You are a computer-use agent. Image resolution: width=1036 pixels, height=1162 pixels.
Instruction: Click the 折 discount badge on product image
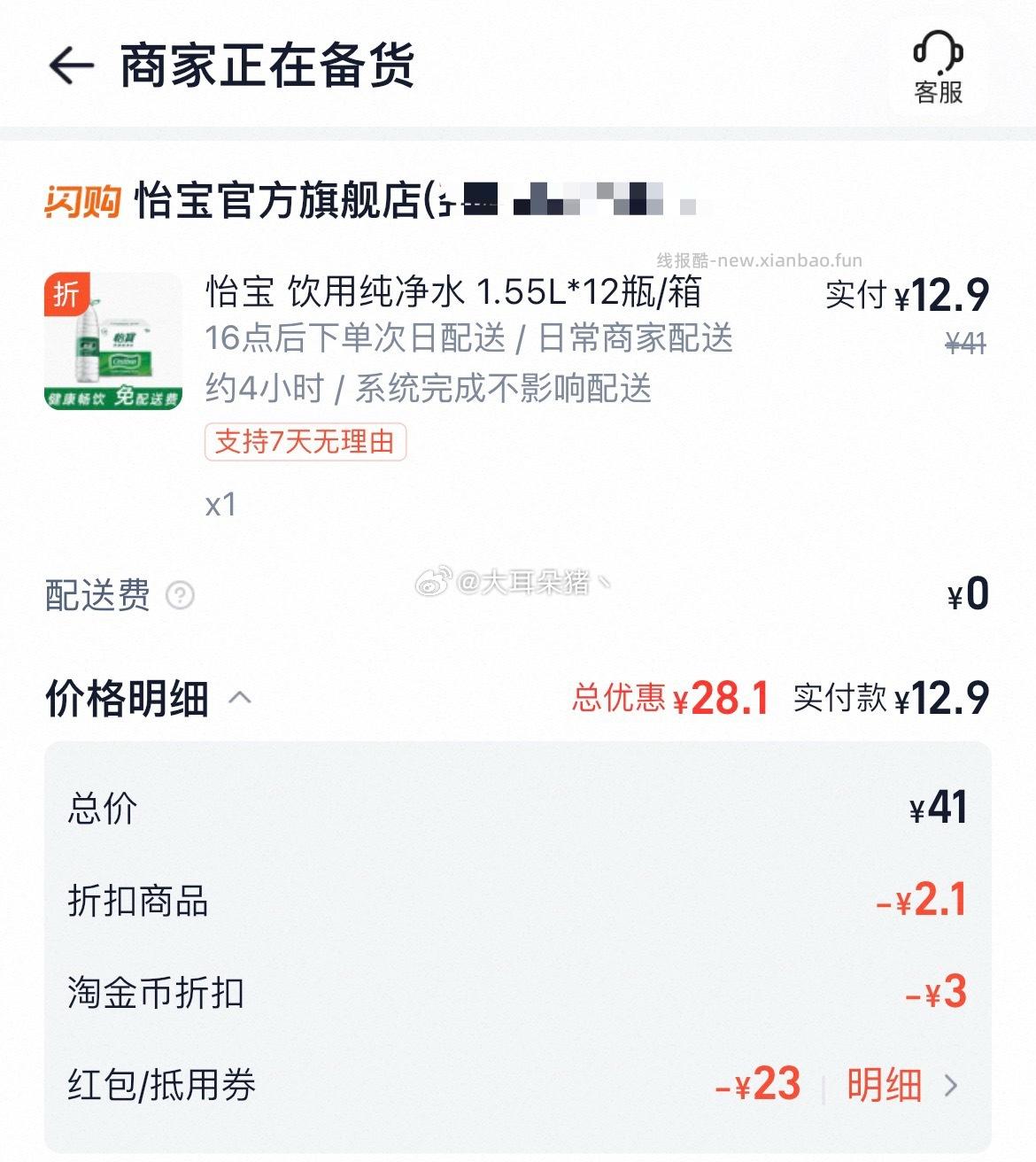(68, 292)
